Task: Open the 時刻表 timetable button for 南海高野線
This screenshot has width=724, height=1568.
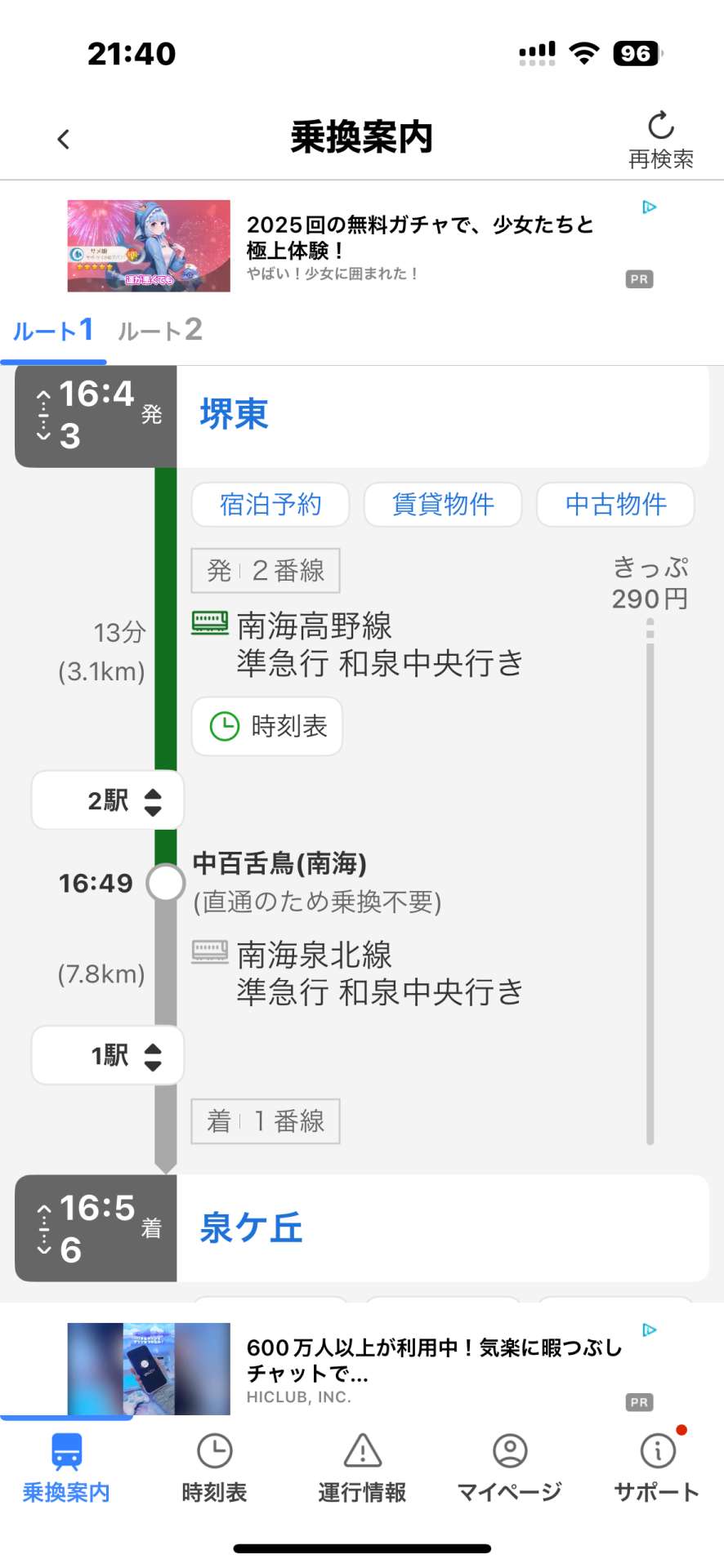Action: point(267,726)
